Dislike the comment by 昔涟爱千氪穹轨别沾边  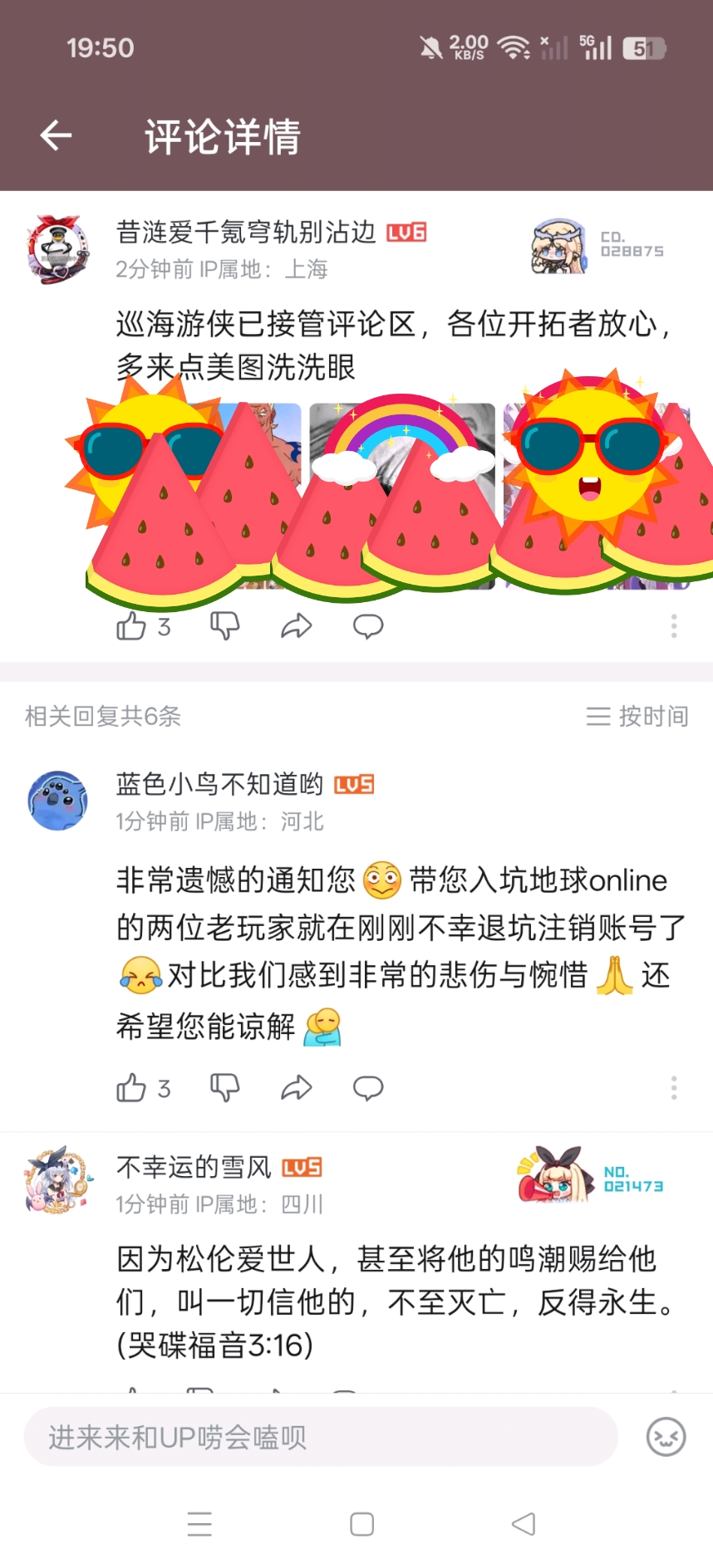click(x=224, y=626)
